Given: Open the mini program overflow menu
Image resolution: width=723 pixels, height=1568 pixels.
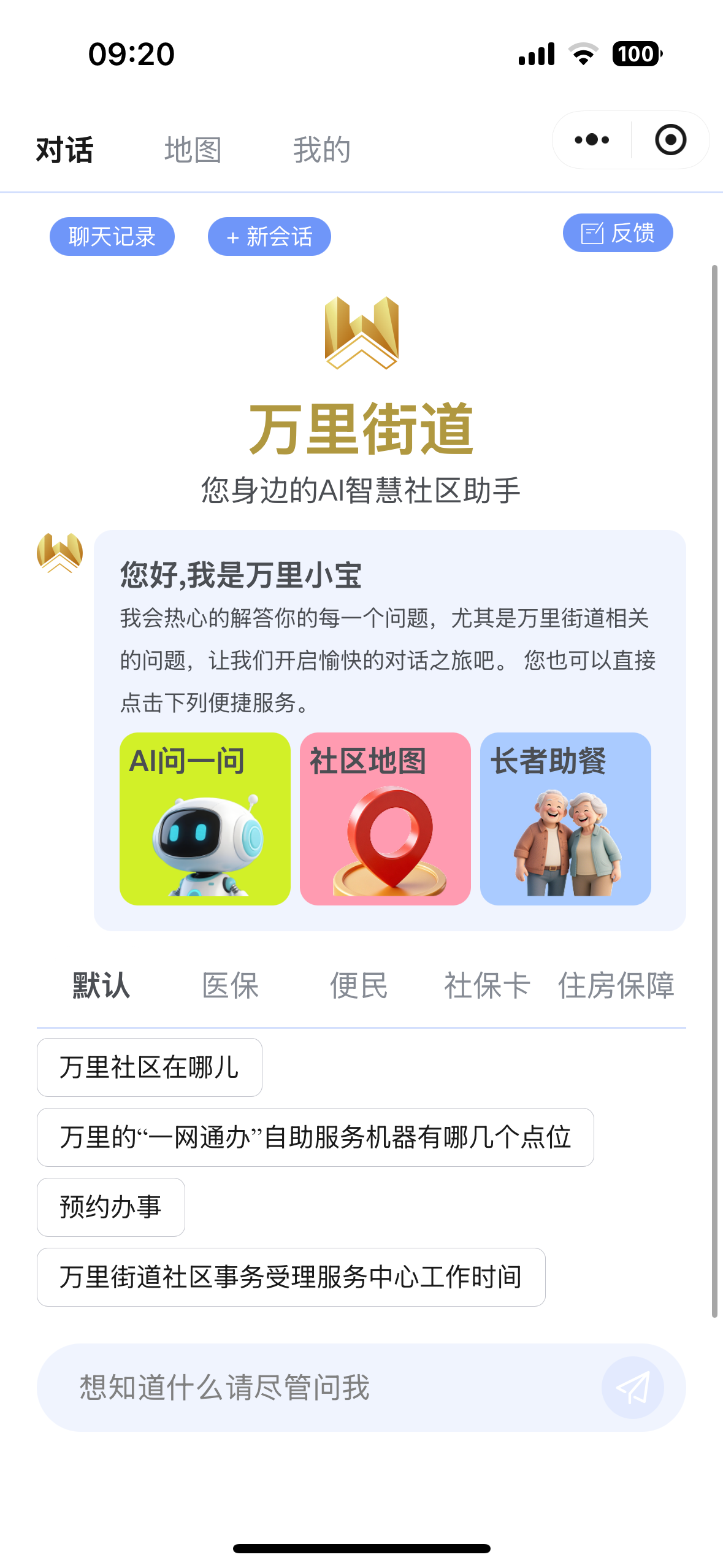Looking at the screenshot, I should [x=592, y=140].
